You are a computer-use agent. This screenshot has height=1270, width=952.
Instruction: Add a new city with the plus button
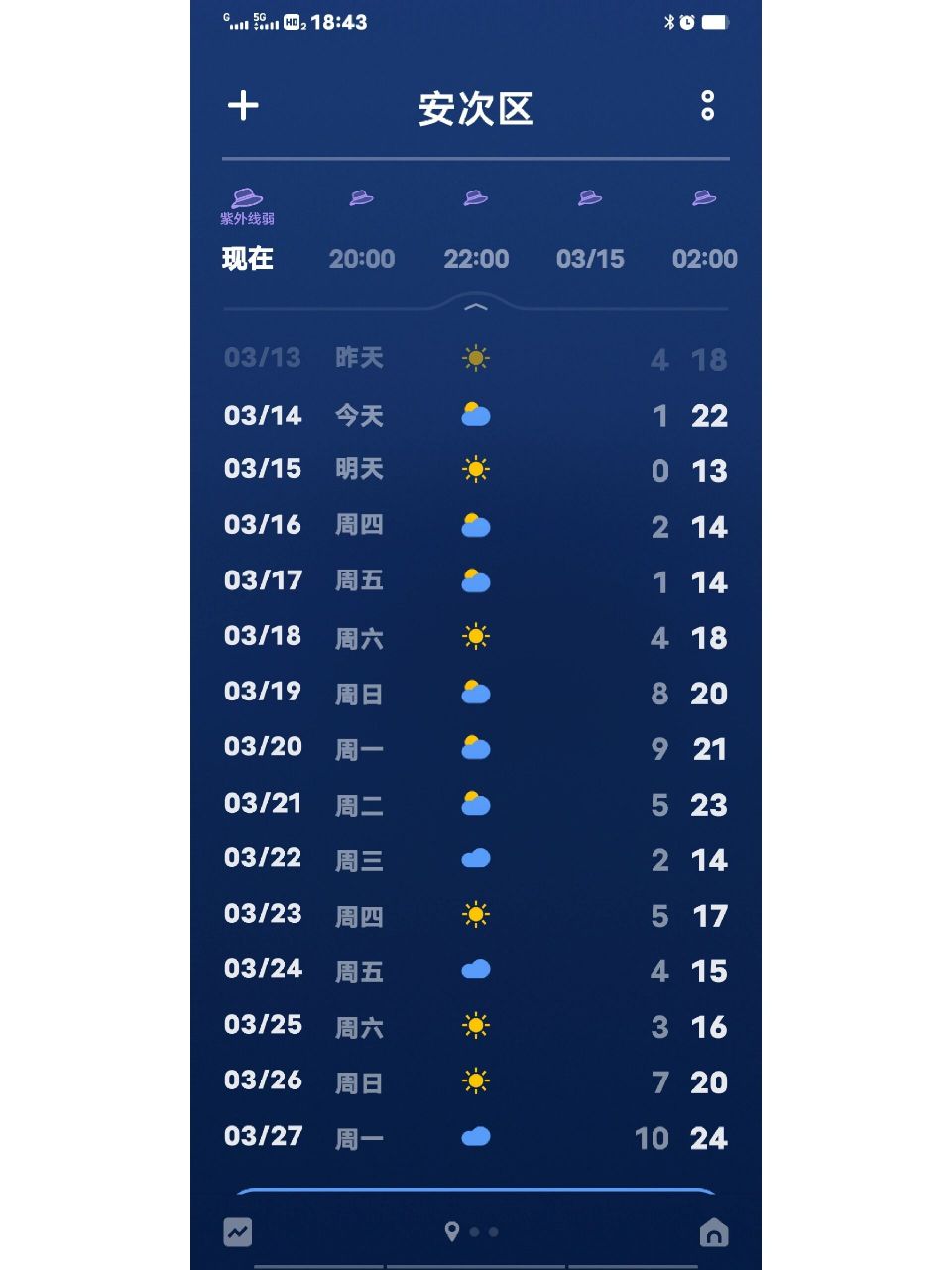[x=241, y=107]
